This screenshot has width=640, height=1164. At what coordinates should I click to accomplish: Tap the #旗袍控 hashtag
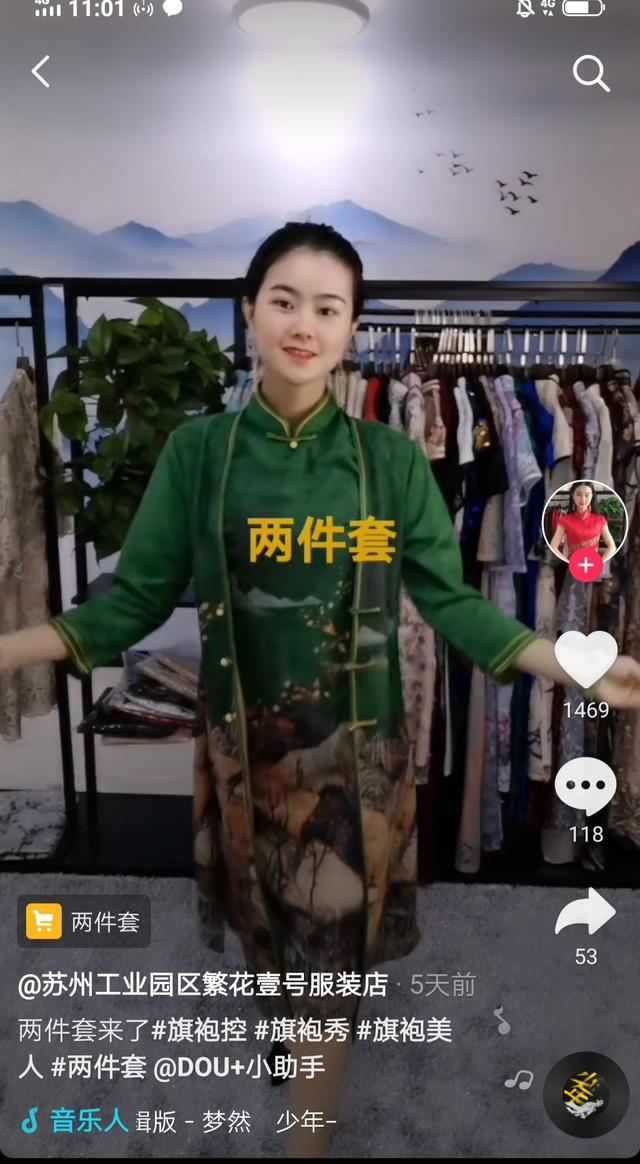coord(200,1030)
